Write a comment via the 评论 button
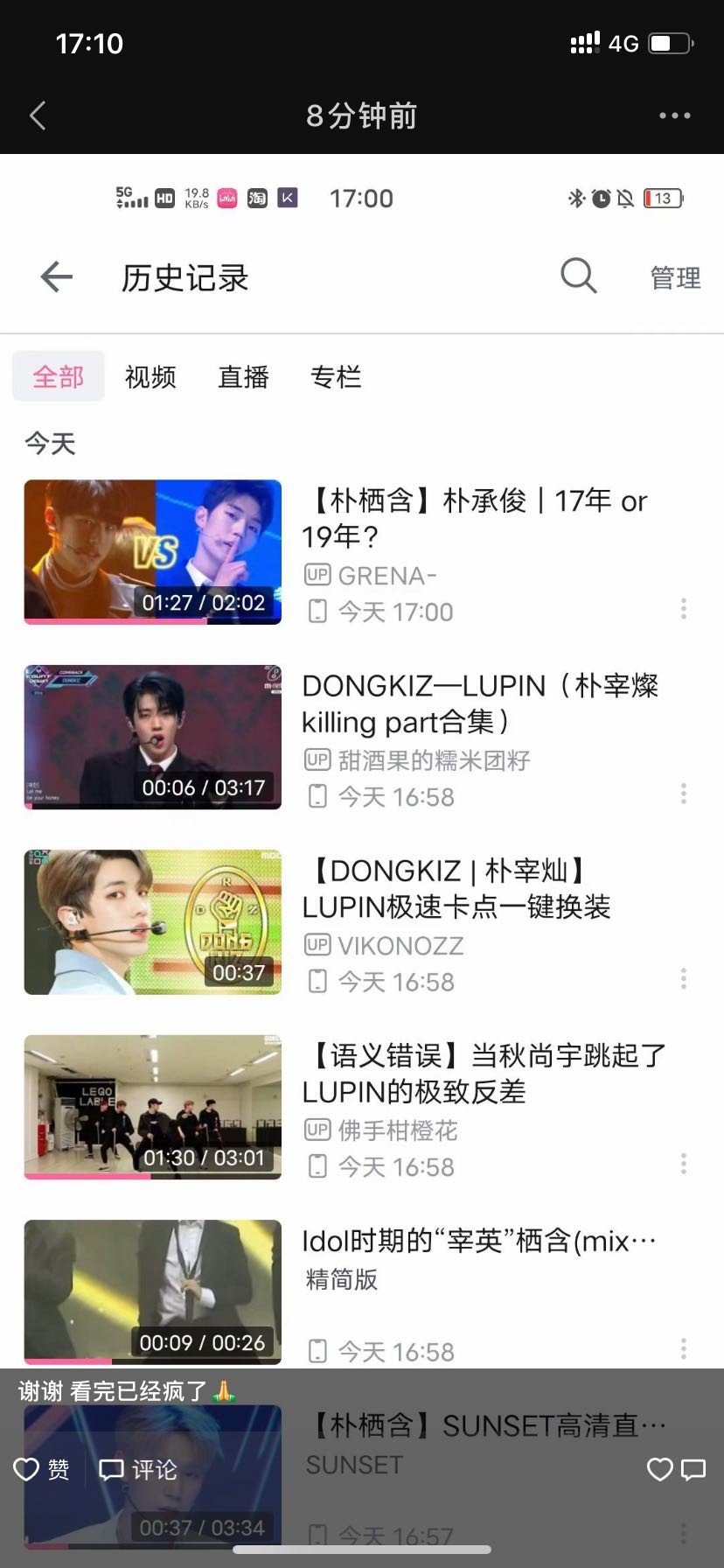 pyautogui.click(x=138, y=1469)
